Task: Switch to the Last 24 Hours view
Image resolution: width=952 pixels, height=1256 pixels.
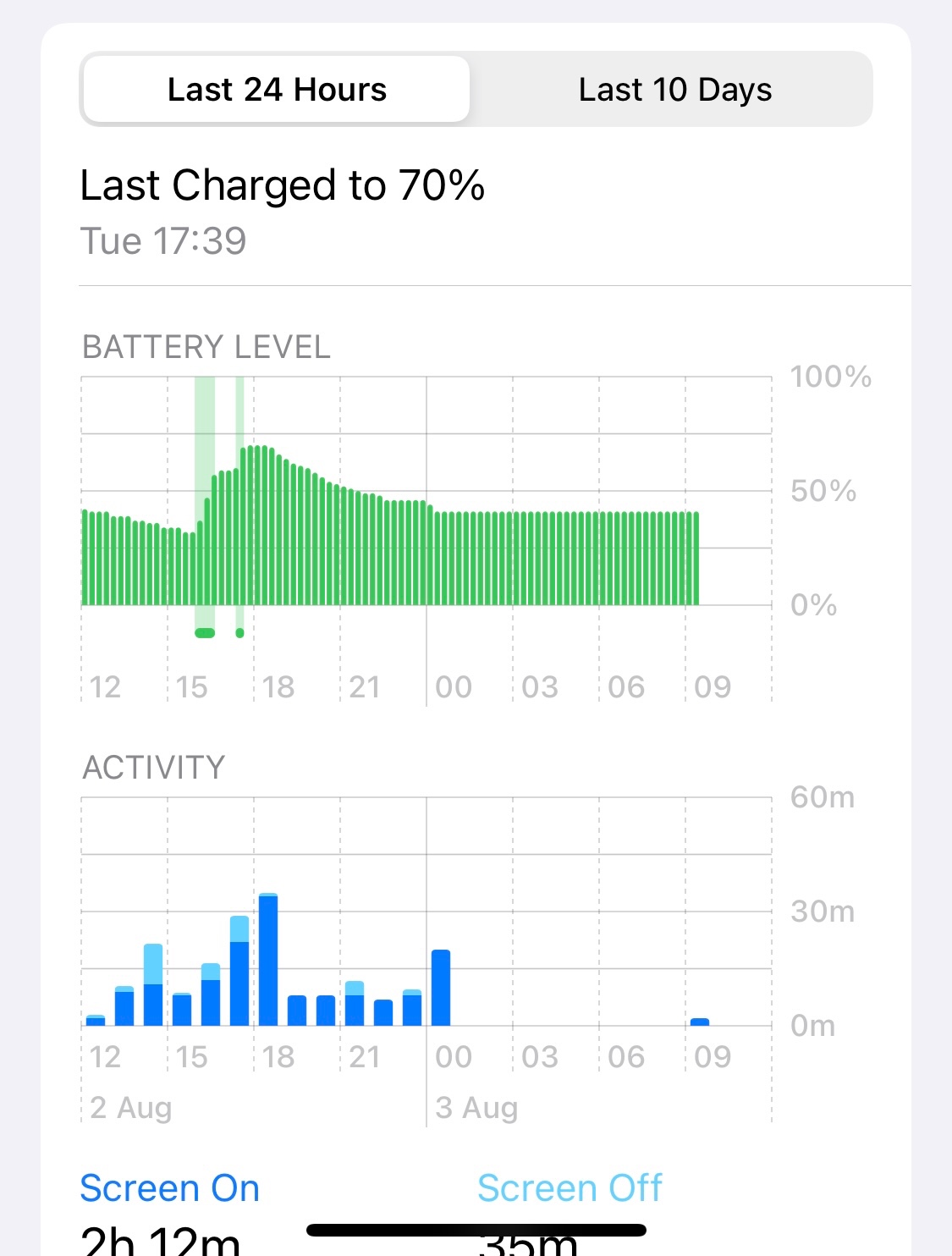Action: (277, 90)
